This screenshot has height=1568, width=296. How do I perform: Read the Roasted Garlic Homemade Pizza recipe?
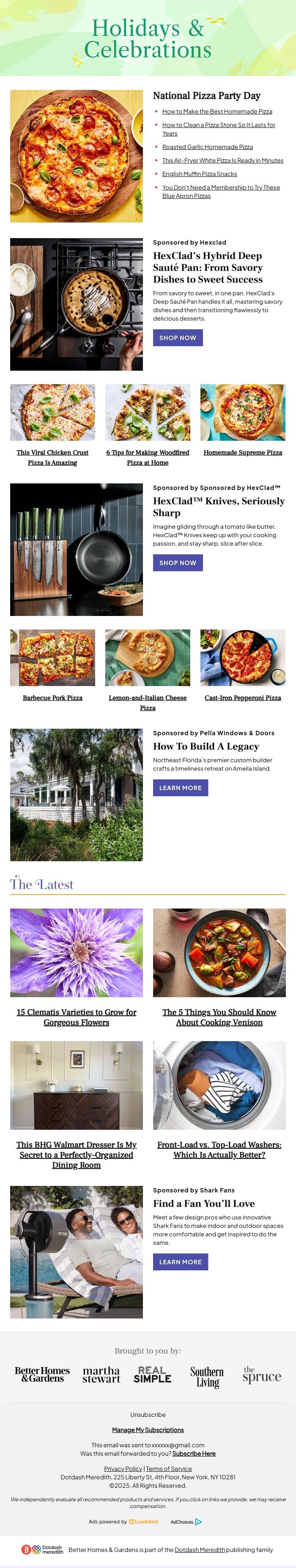coord(207,146)
